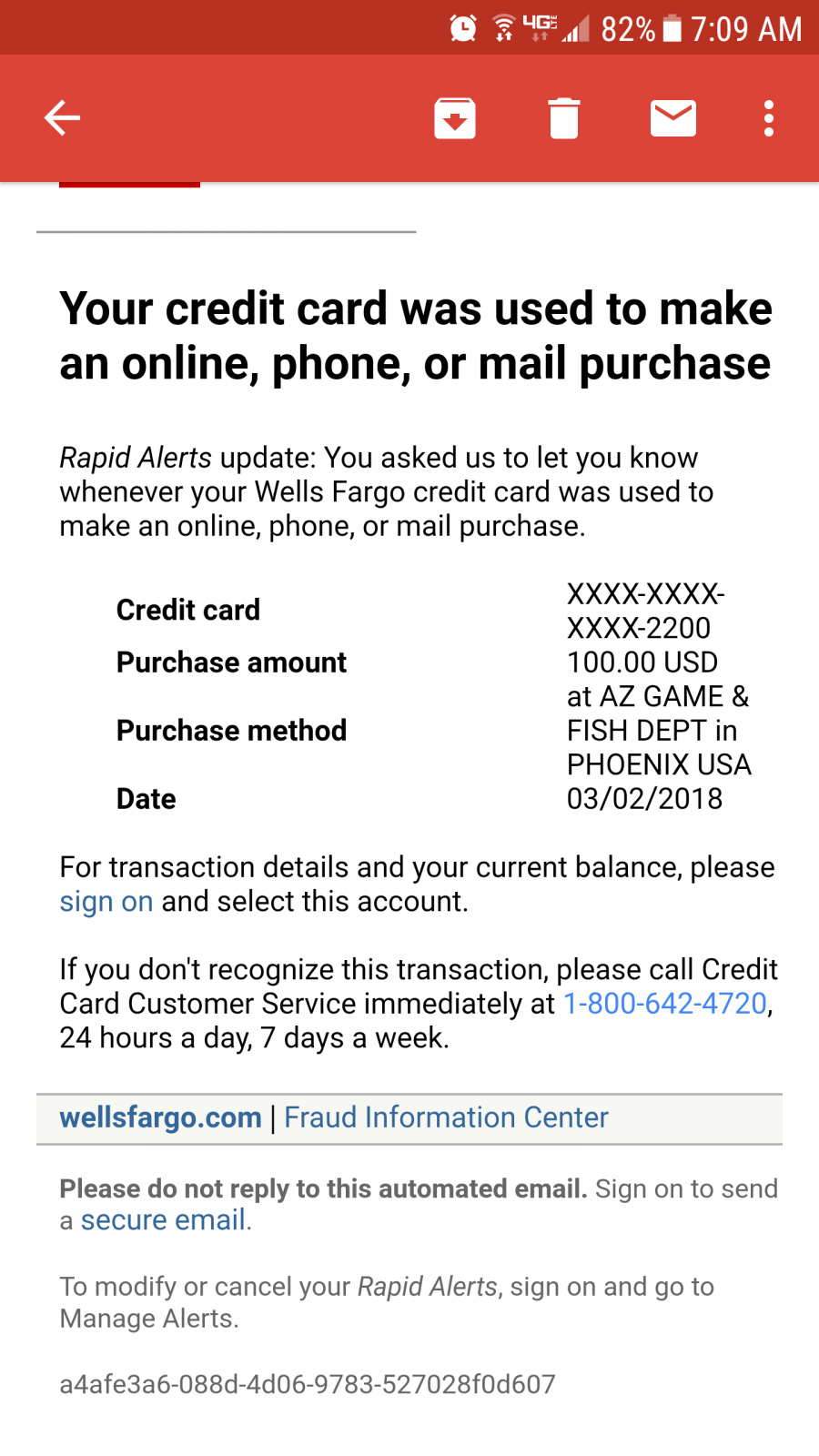Visit the wellsfargo.com link
The image size is (819, 1456).
pyautogui.click(x=160, y=1117)
